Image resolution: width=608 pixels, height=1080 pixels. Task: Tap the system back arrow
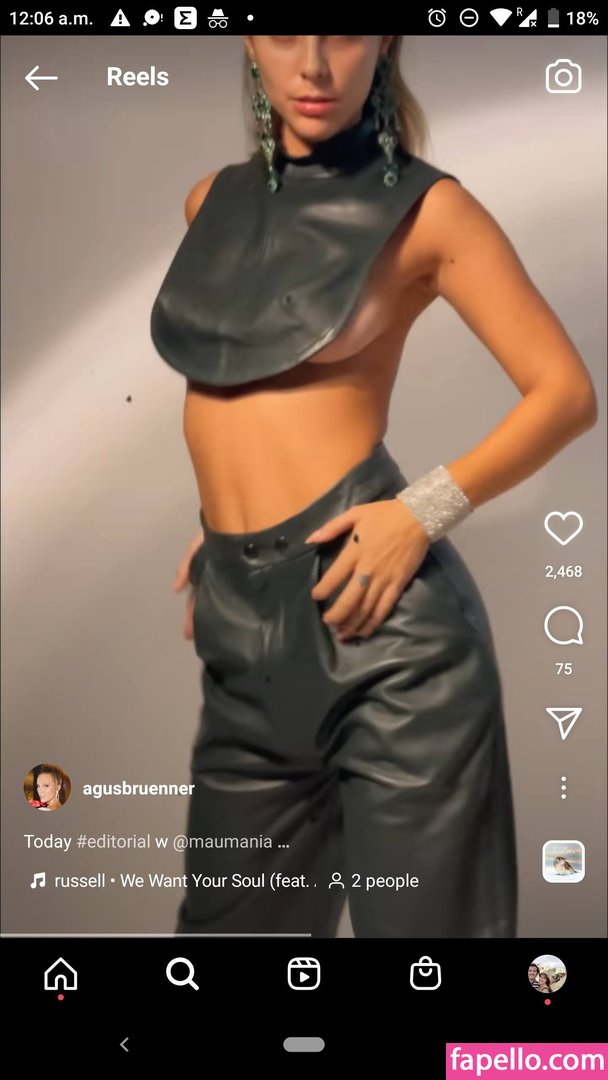125,1044
